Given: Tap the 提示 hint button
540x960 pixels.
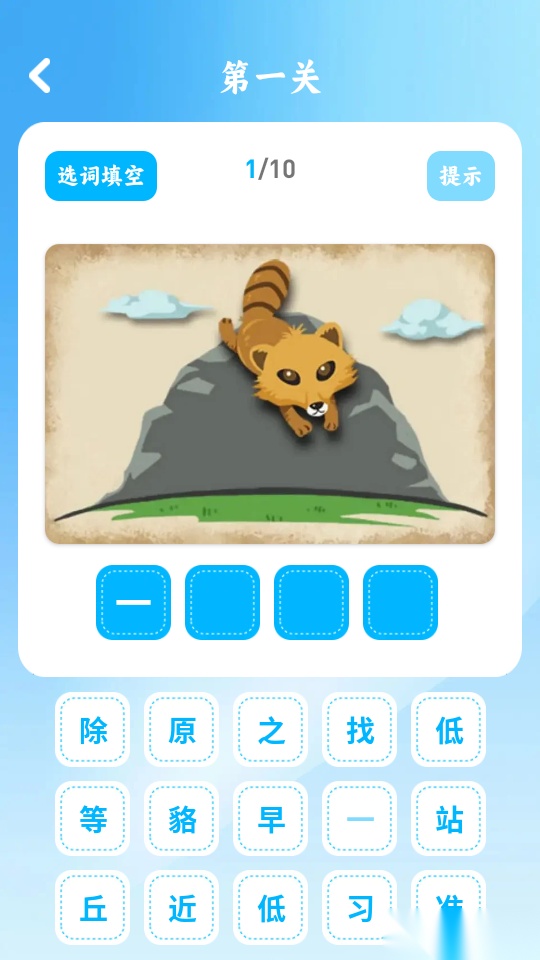Looking at the screenshot, I should 460,176.
